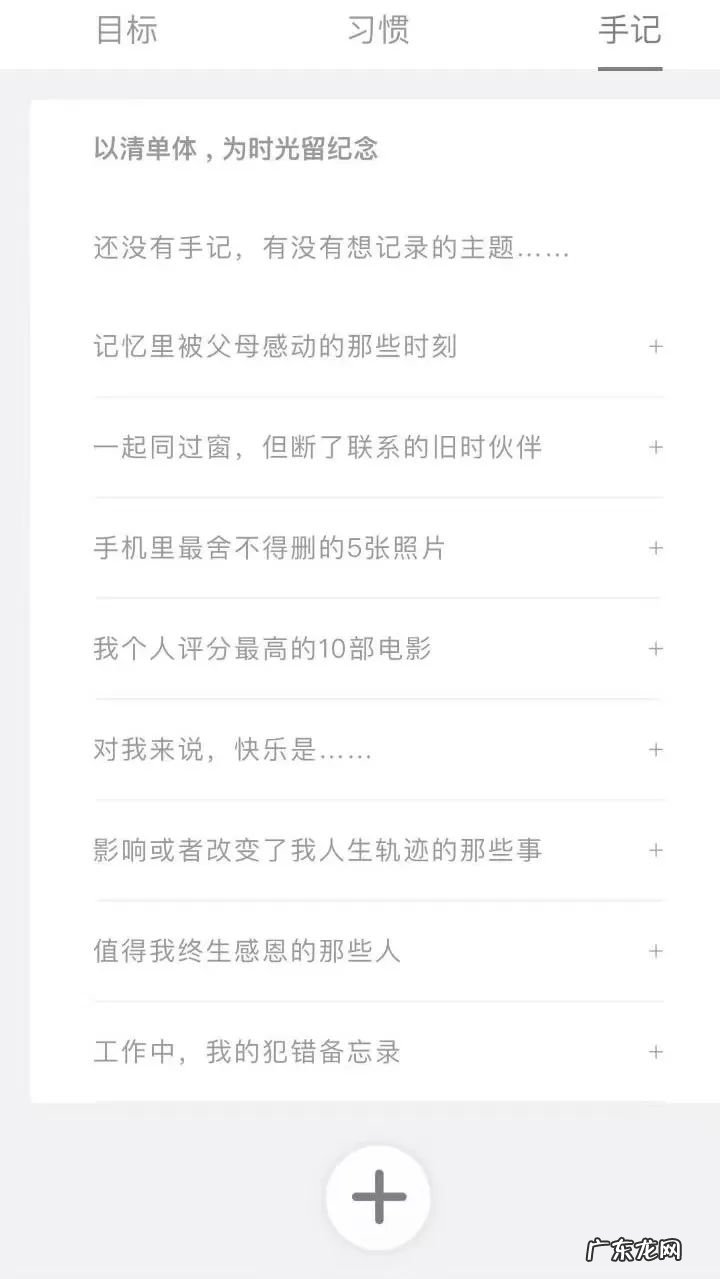Click the plus icon beside 影响或者改变了我人生轨迹的那些事
Viewport: 720px width, 1279px height.
click(656, 851)
